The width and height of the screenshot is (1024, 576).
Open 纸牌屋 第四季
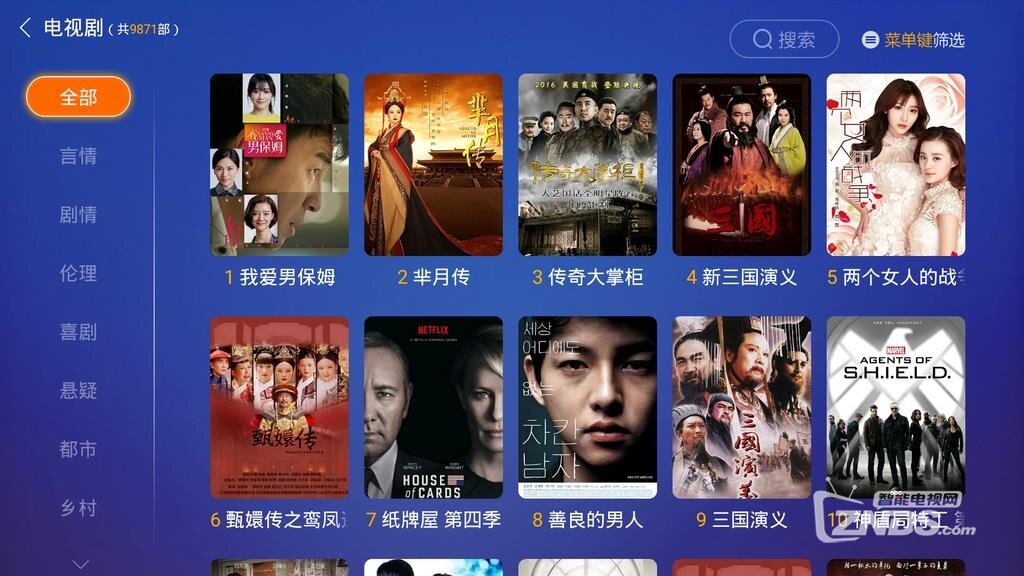click(433, 408)
